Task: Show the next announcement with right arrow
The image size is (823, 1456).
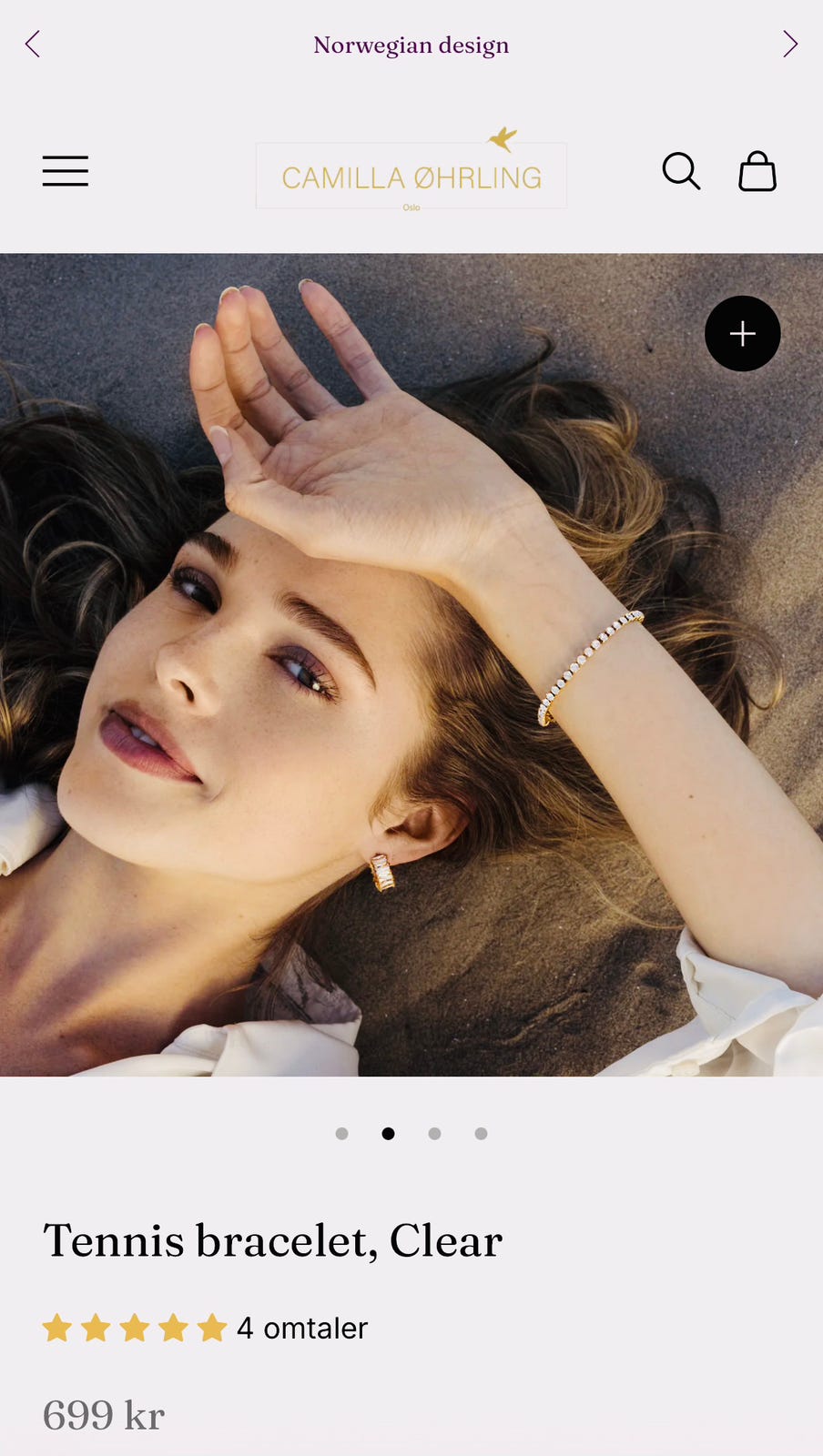Action: 789,44
